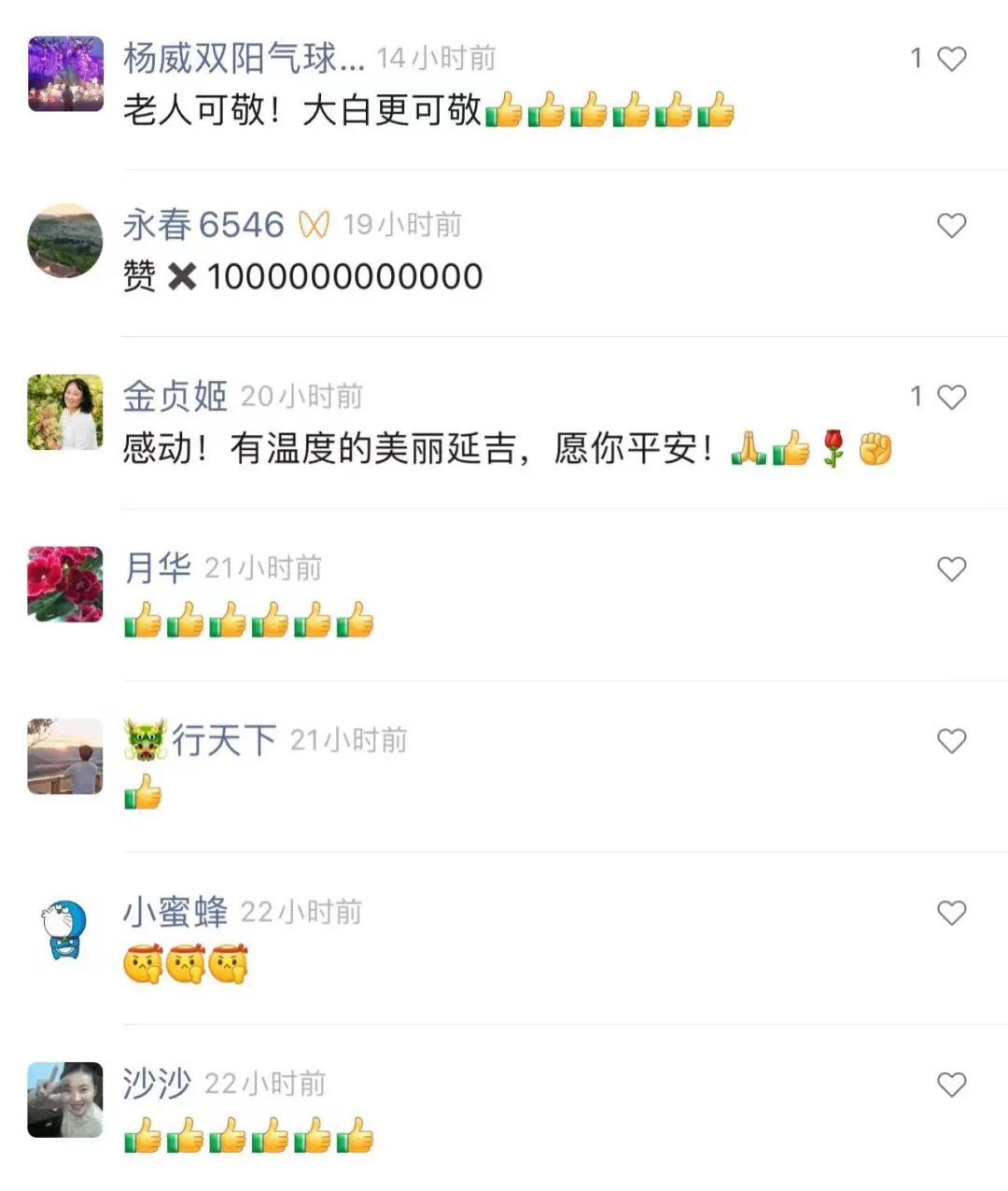
Task: Like 金贞姬's comment with the heart icon
Action: pyautogui.click(x=952, y=396)
